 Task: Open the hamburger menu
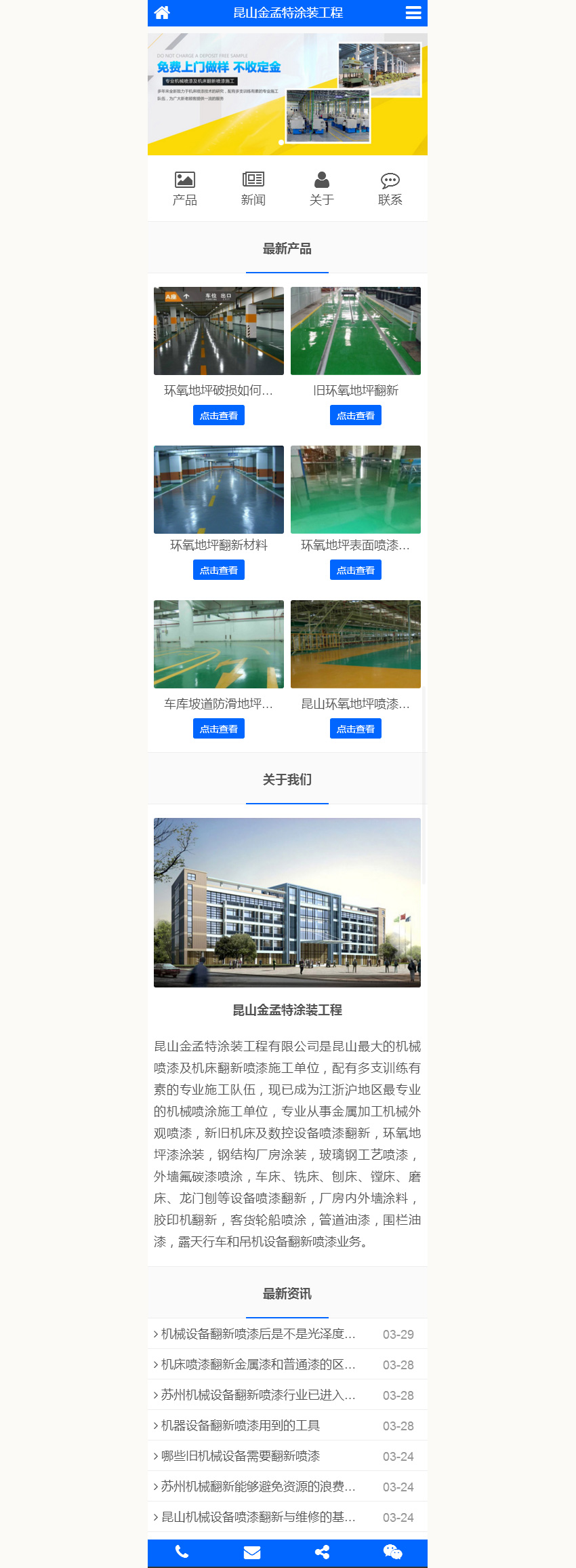413,13
